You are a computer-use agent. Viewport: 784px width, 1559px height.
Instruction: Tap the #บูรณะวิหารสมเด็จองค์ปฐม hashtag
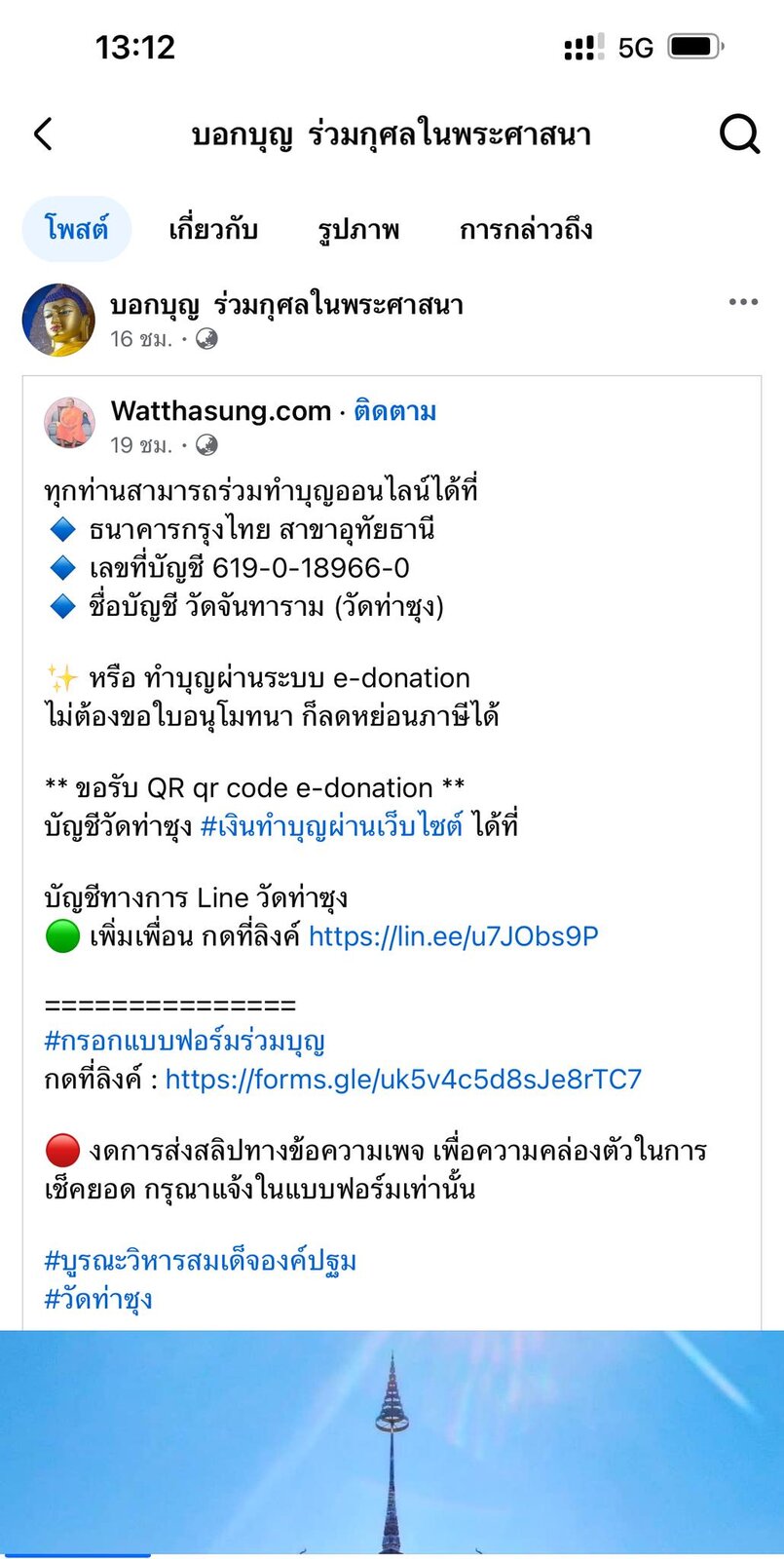tap(201, 1260)
